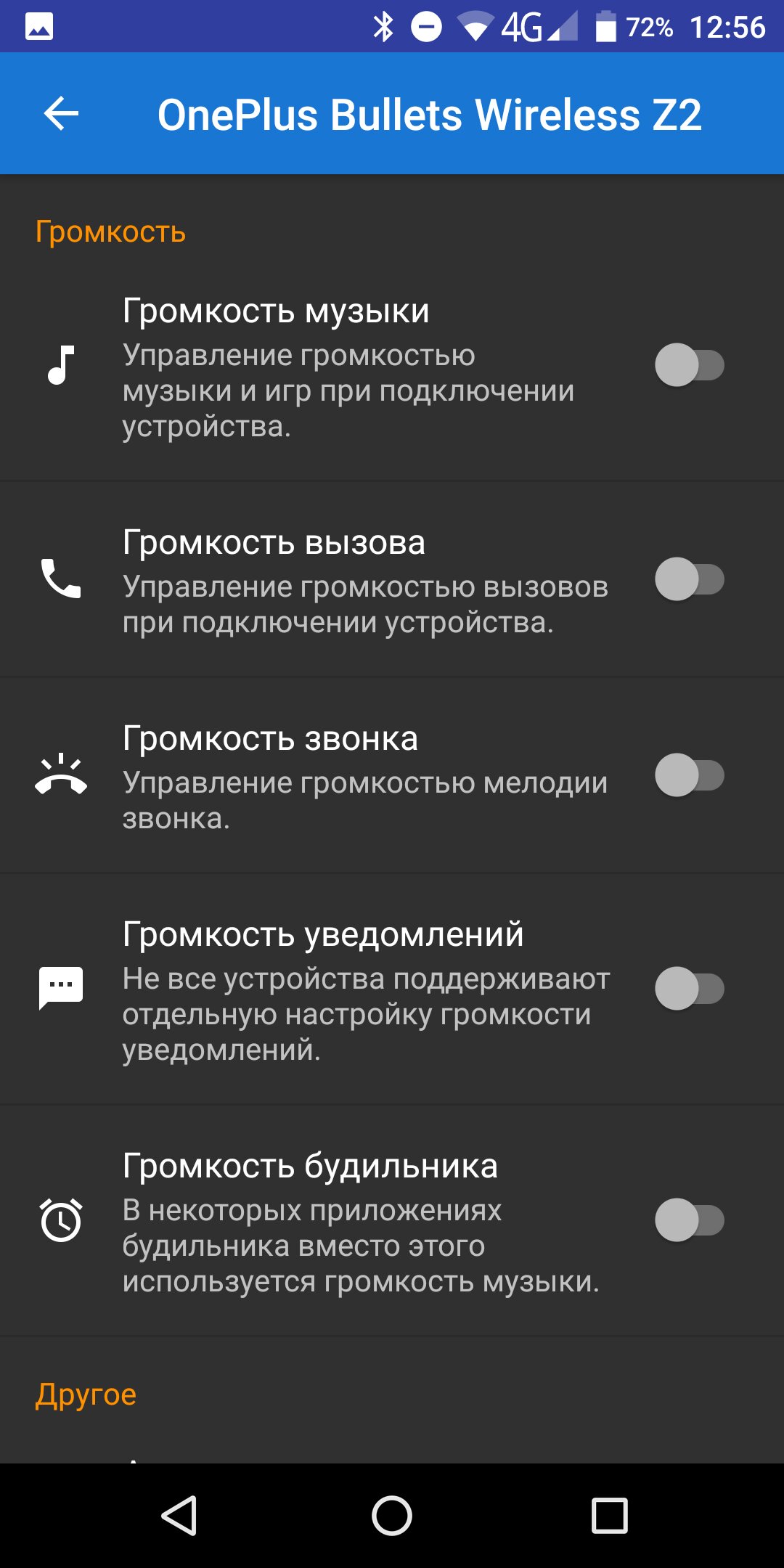Enable the Громкость будильника toggle
784x1568 pixels.
pyautogui.click(x=690, y=1220)
